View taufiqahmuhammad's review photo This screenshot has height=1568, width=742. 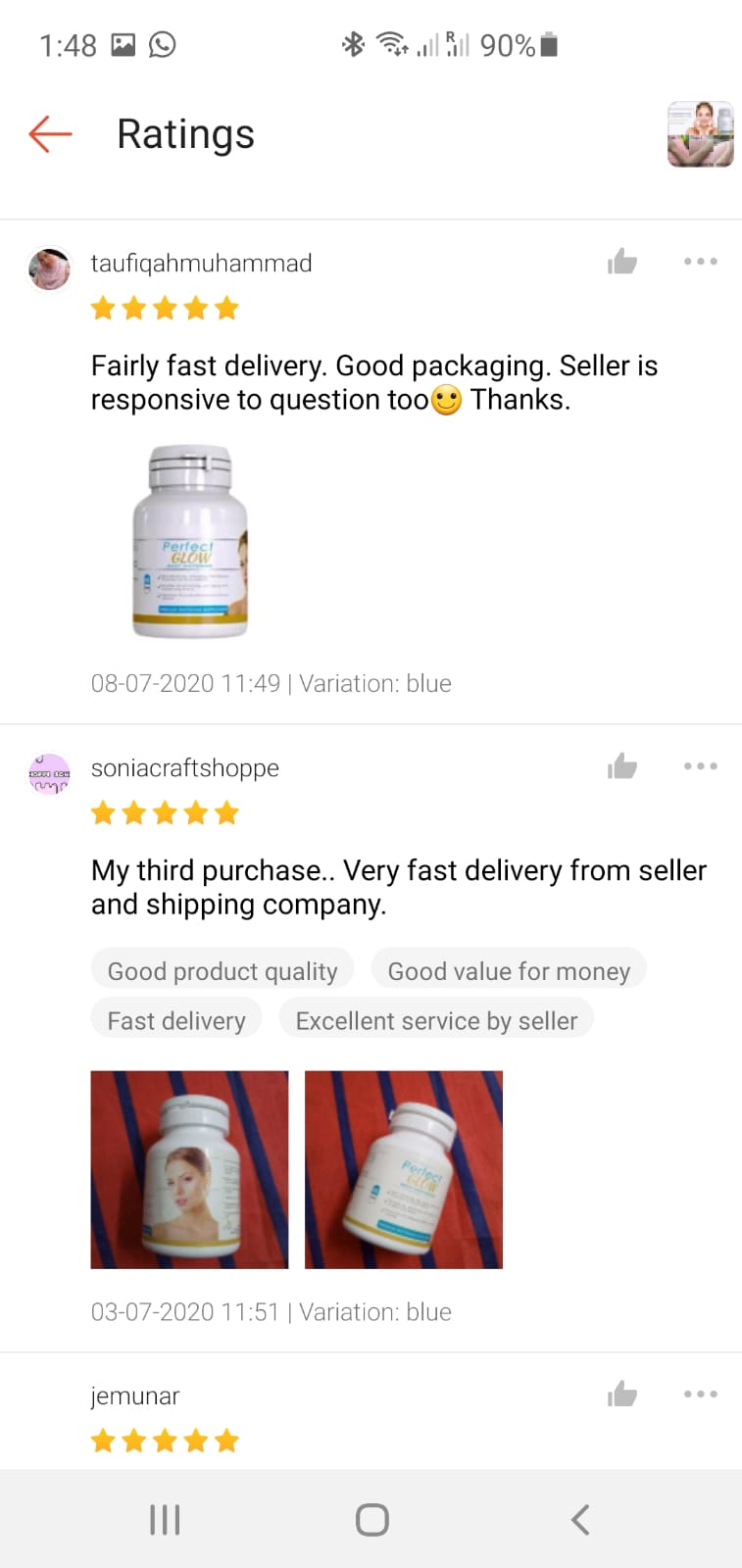pos(190,541)
